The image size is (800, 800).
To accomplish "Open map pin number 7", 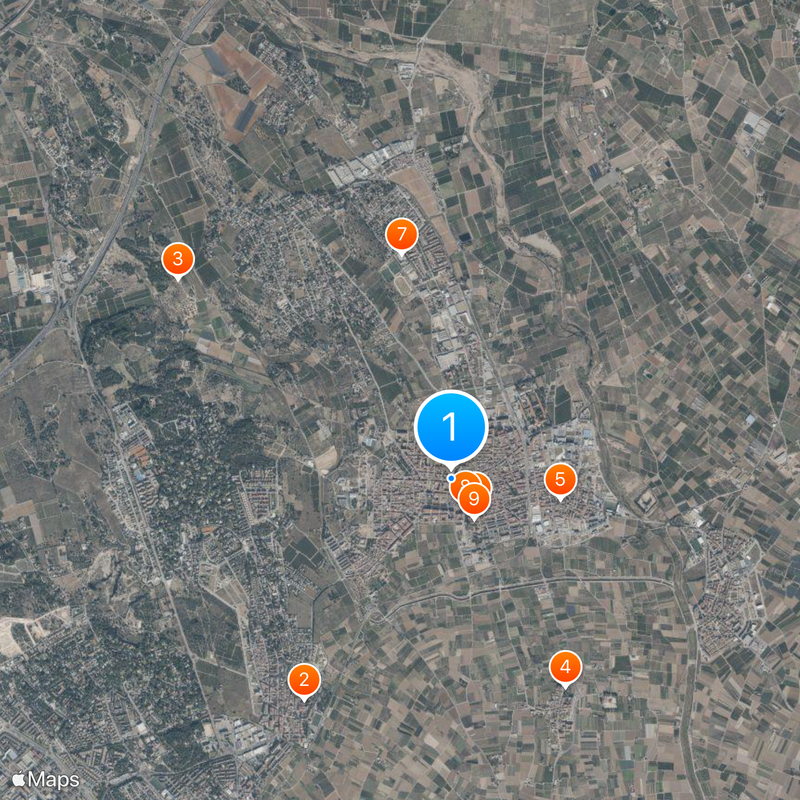I will coord(401,236).
